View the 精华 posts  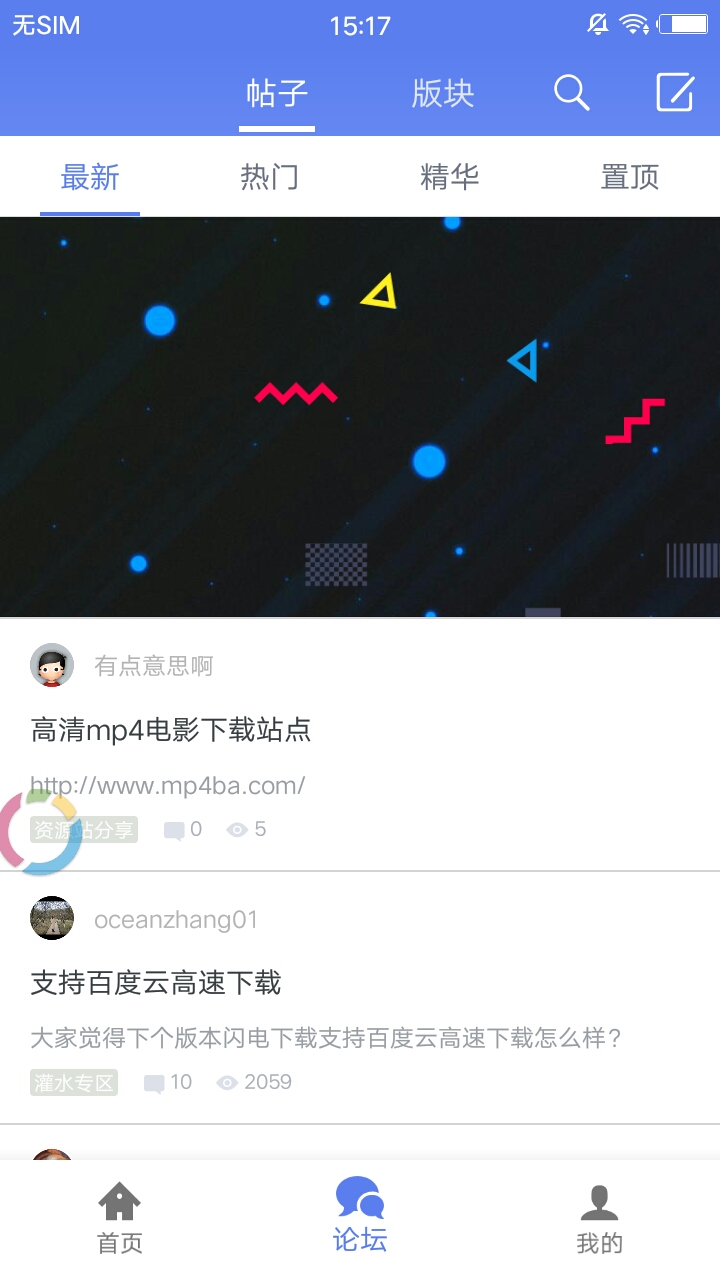tap(450, 178)
